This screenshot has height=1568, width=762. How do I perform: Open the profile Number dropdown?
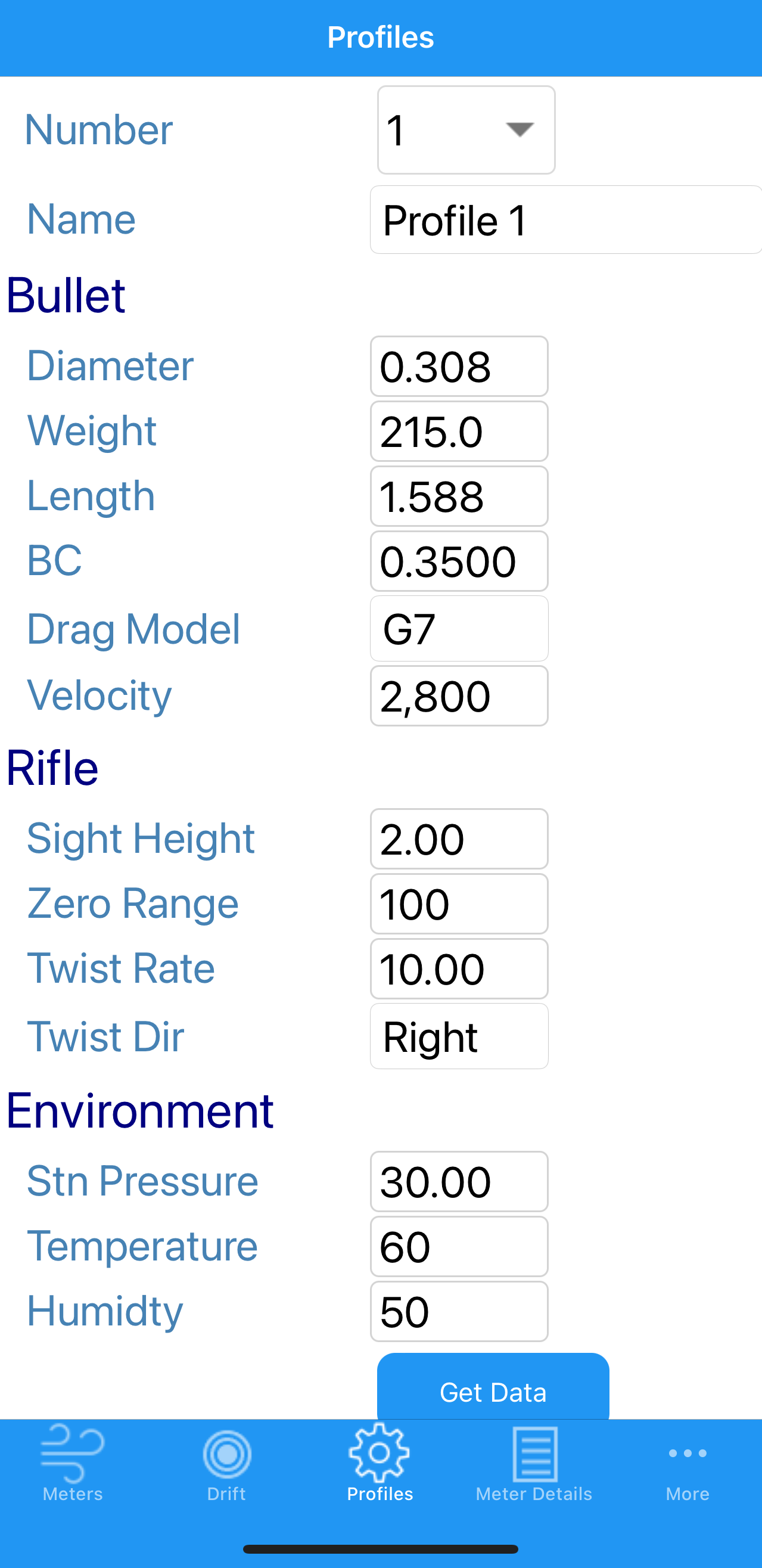pyautogui.click(x=465, y=130)
